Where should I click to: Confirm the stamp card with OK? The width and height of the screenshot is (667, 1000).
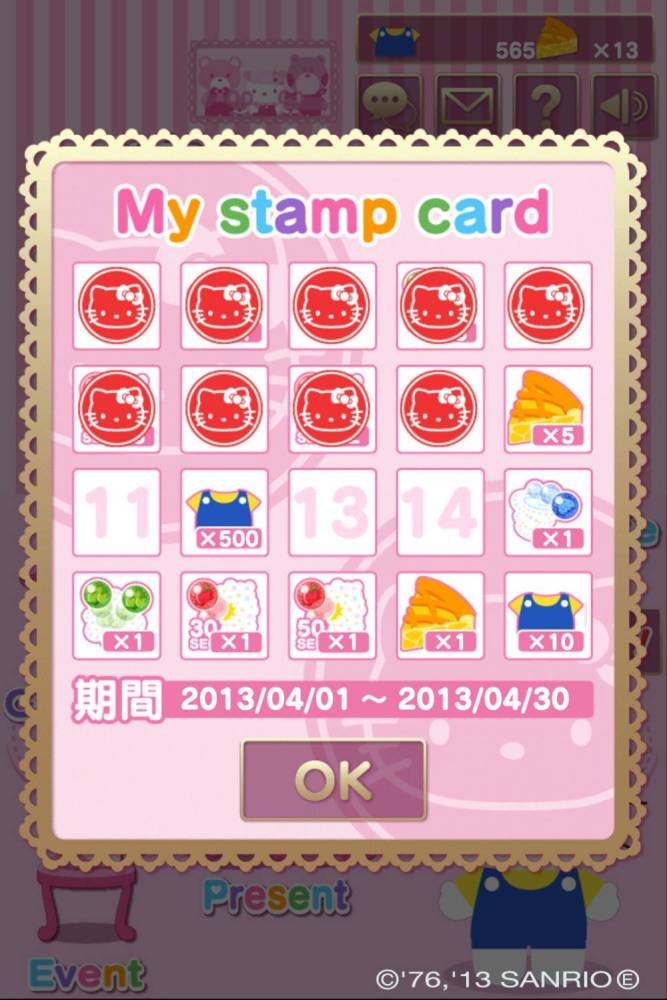(x=333, y=780)
